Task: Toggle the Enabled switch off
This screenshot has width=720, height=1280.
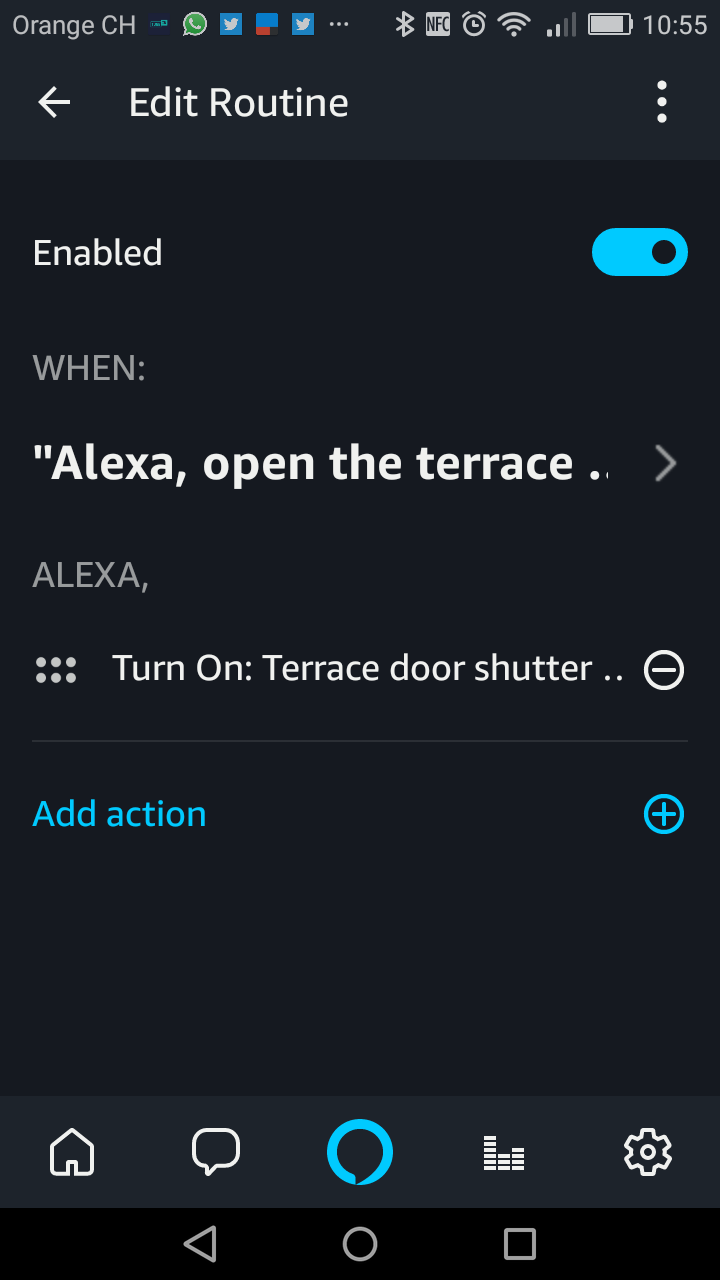Action: [x=640, y=252]
